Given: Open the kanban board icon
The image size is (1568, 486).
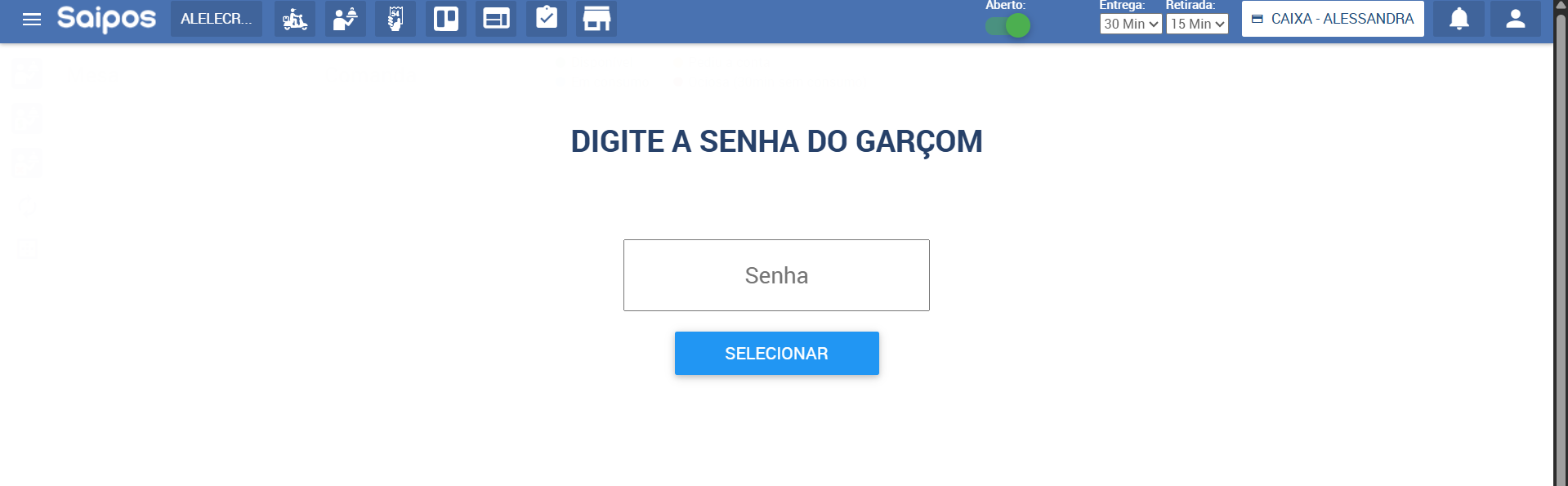Looking at the screenshot, I should pos(446,19).
